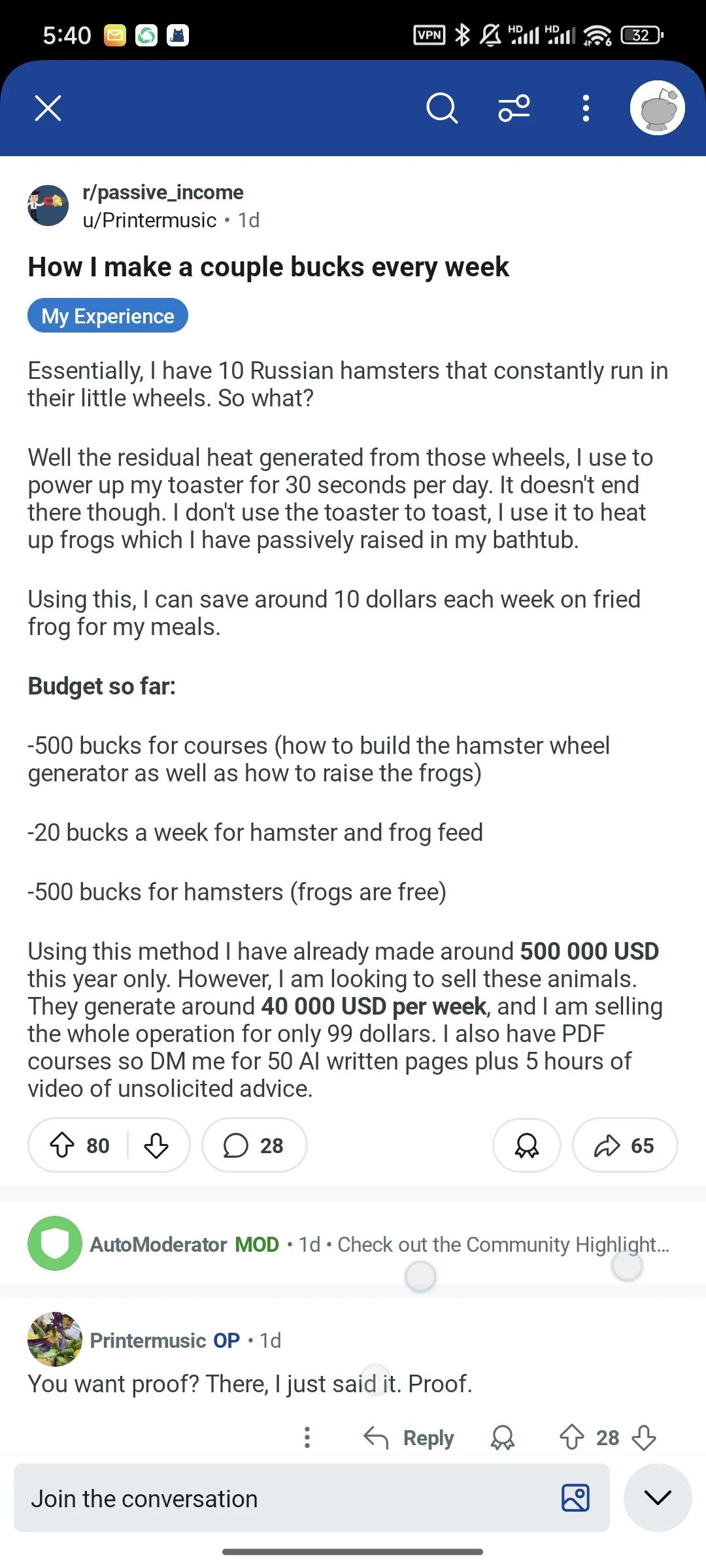Screen dimensions: 706x1568
Task: Close the post view
Action: coord(48,108)
